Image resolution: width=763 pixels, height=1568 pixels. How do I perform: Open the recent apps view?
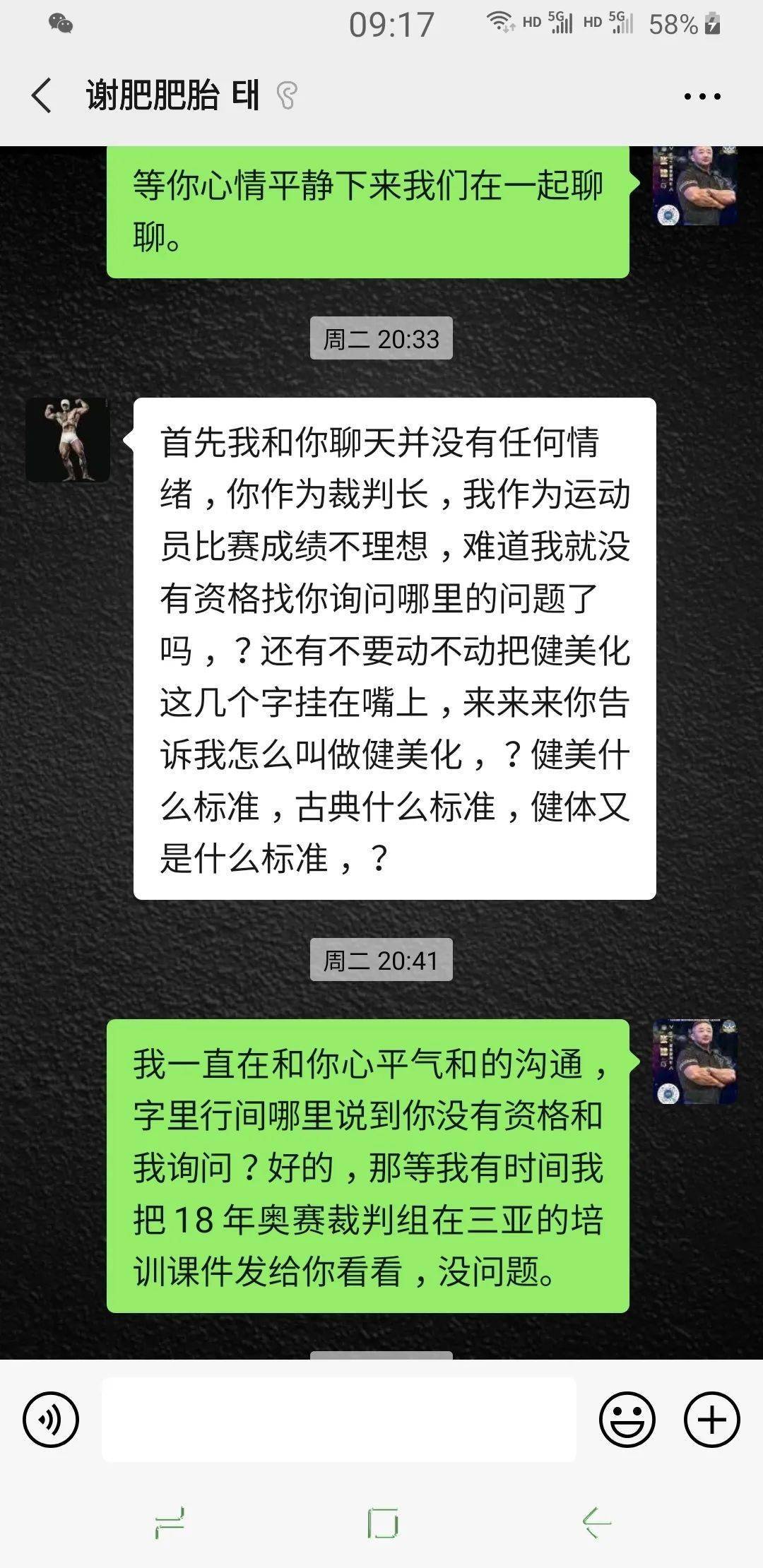coord(170,1522)
